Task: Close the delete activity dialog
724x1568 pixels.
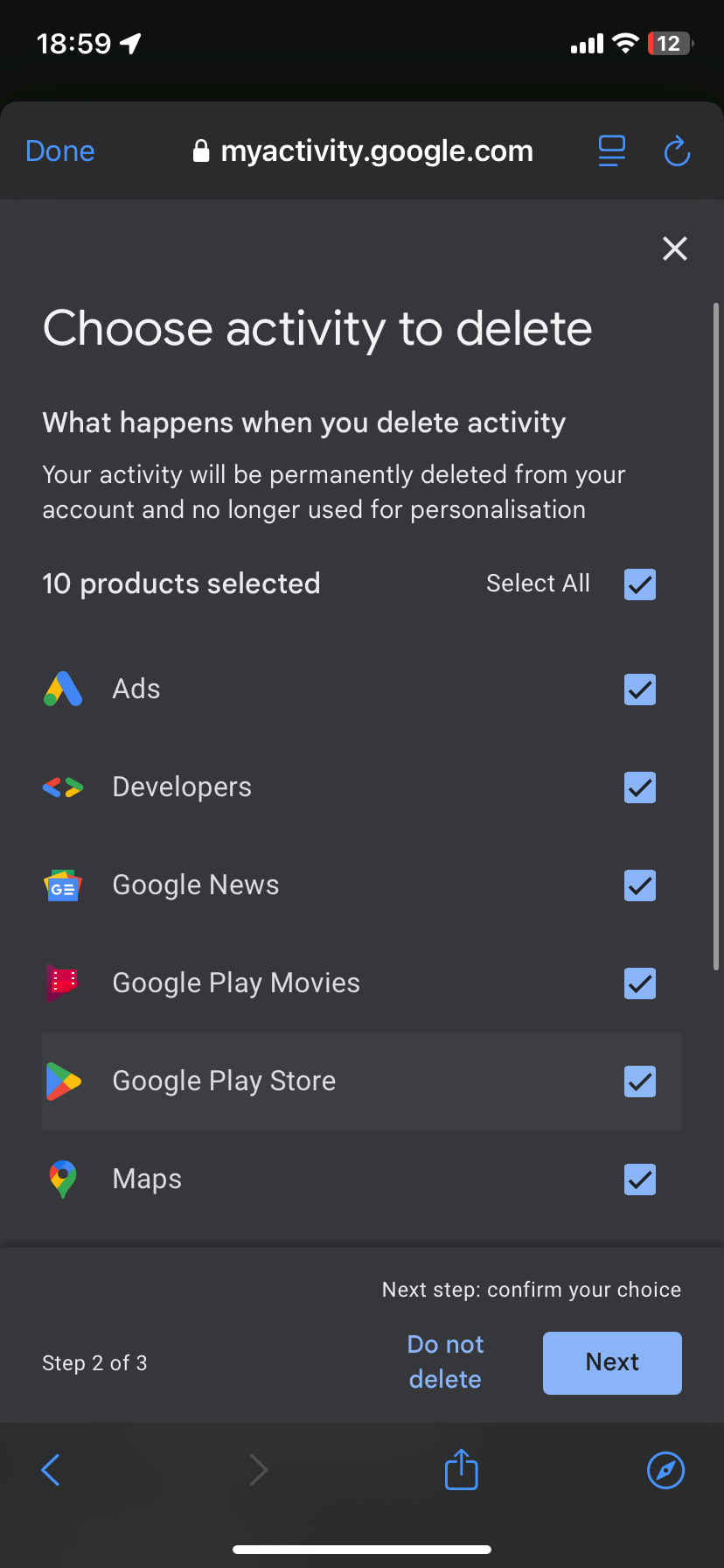Action: (674, 248)
